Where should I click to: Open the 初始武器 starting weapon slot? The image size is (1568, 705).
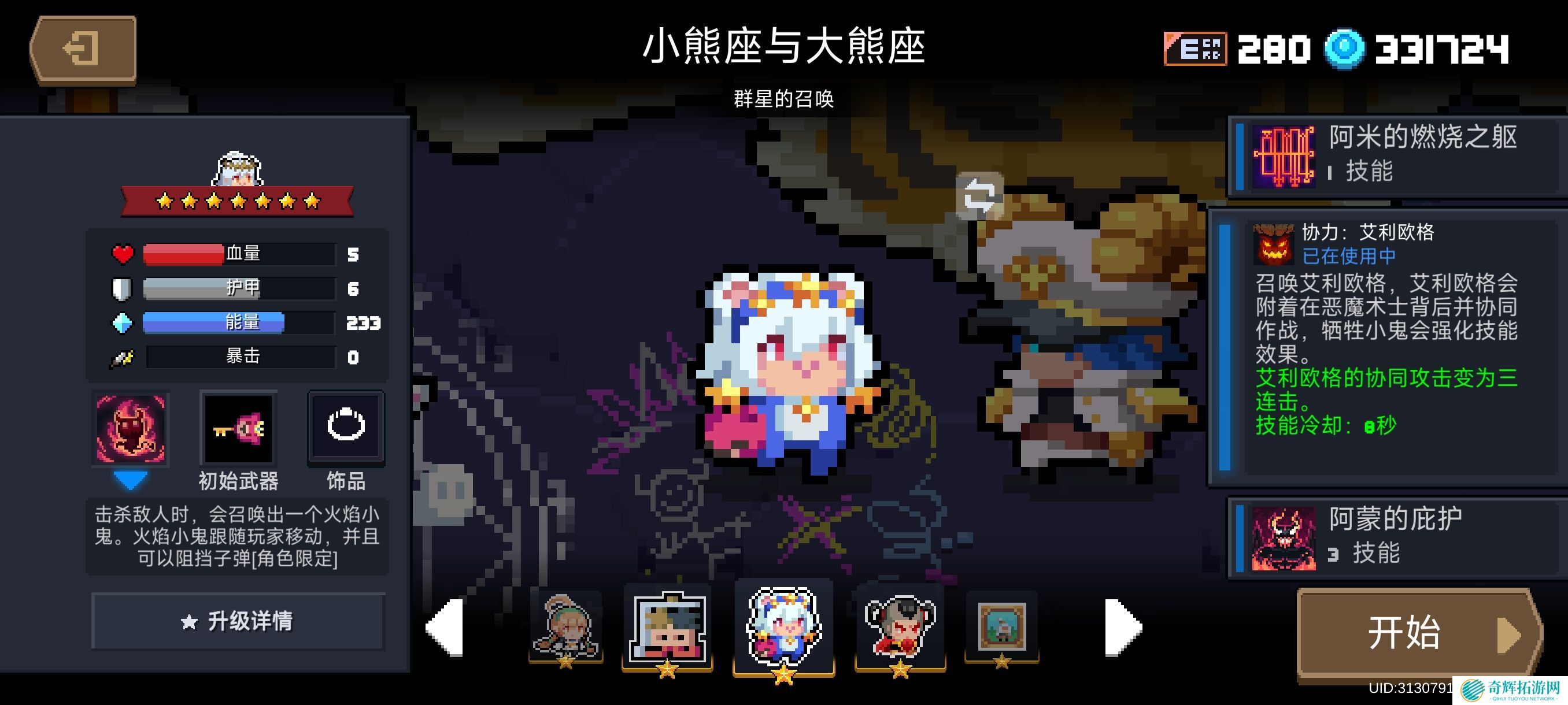point(238,429)
